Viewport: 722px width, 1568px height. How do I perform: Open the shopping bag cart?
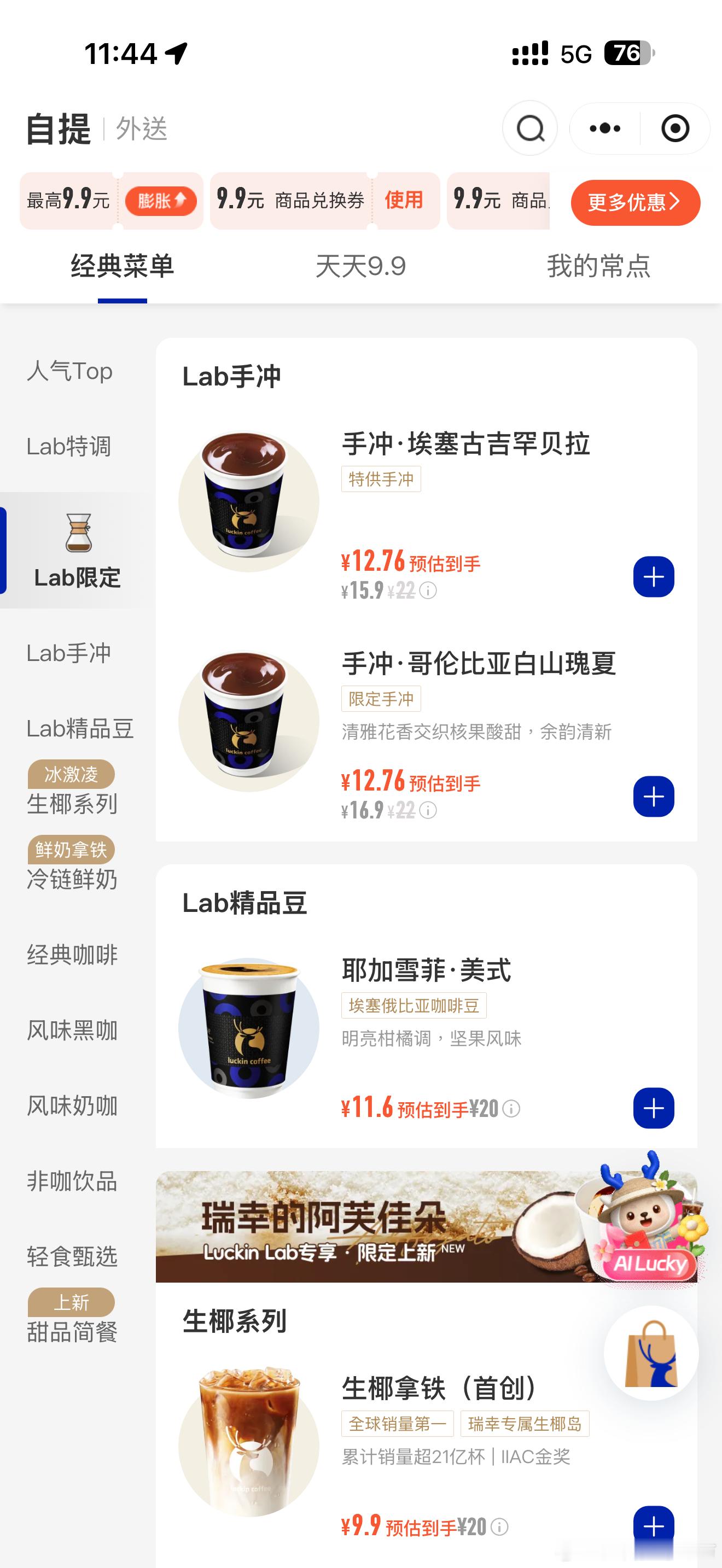pyautogui.click(x=651, y=1353)
